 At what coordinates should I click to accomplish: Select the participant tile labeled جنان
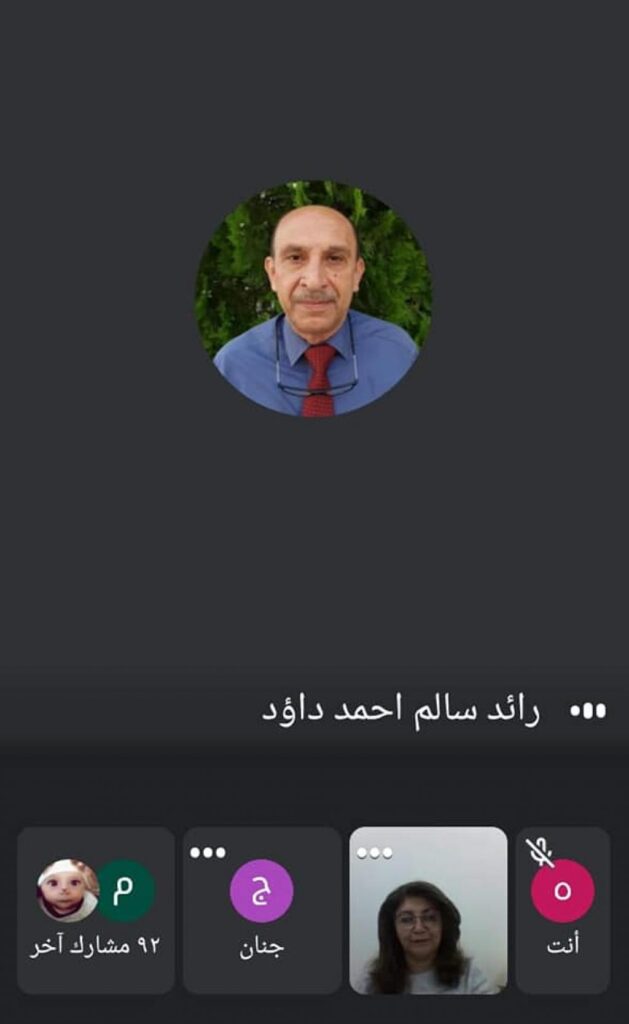[x=262, y=910]
